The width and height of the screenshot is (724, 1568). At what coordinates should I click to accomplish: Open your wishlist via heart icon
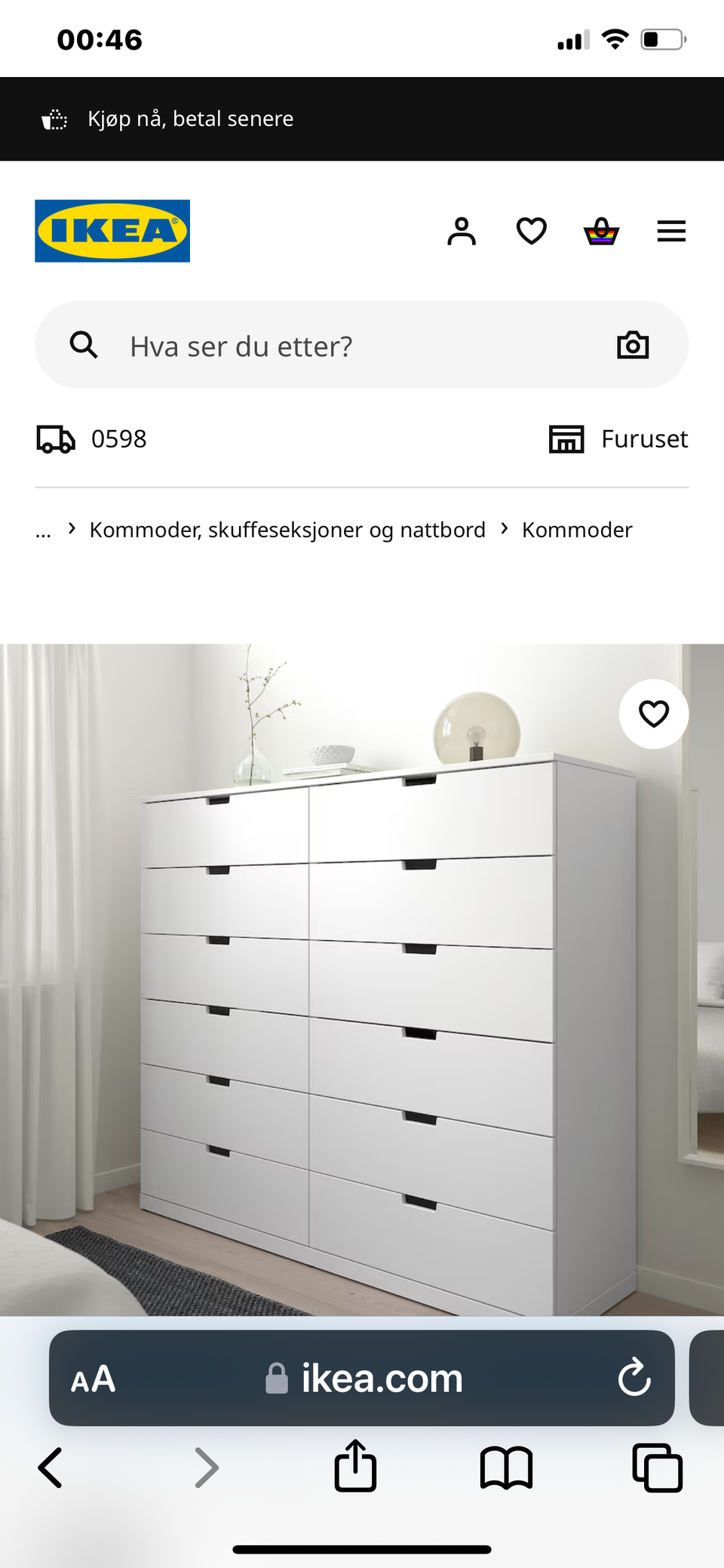tap(531, 231)
